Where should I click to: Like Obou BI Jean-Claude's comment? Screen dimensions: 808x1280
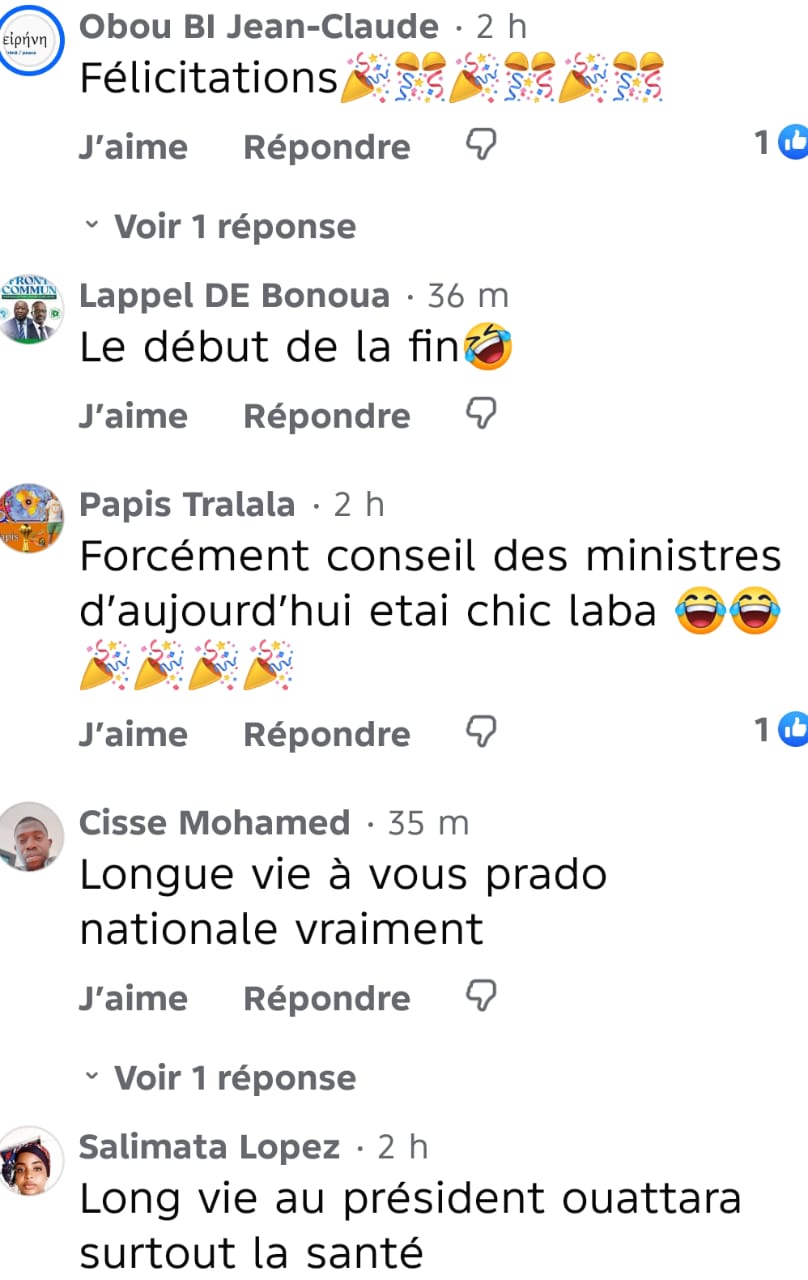[x=133, y=147]
